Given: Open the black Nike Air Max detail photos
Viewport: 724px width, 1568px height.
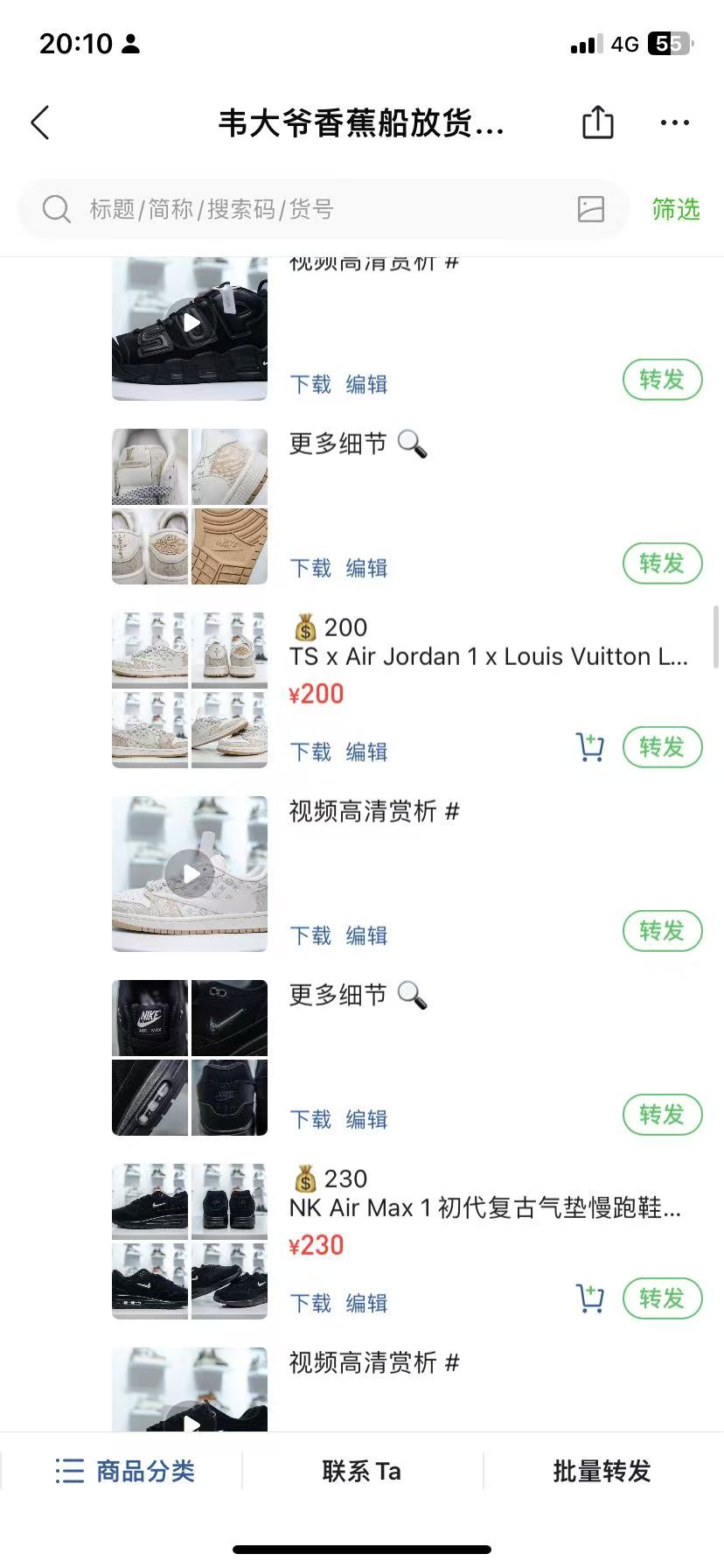Looking at the screenshot, I should [x=190, y=1057].
